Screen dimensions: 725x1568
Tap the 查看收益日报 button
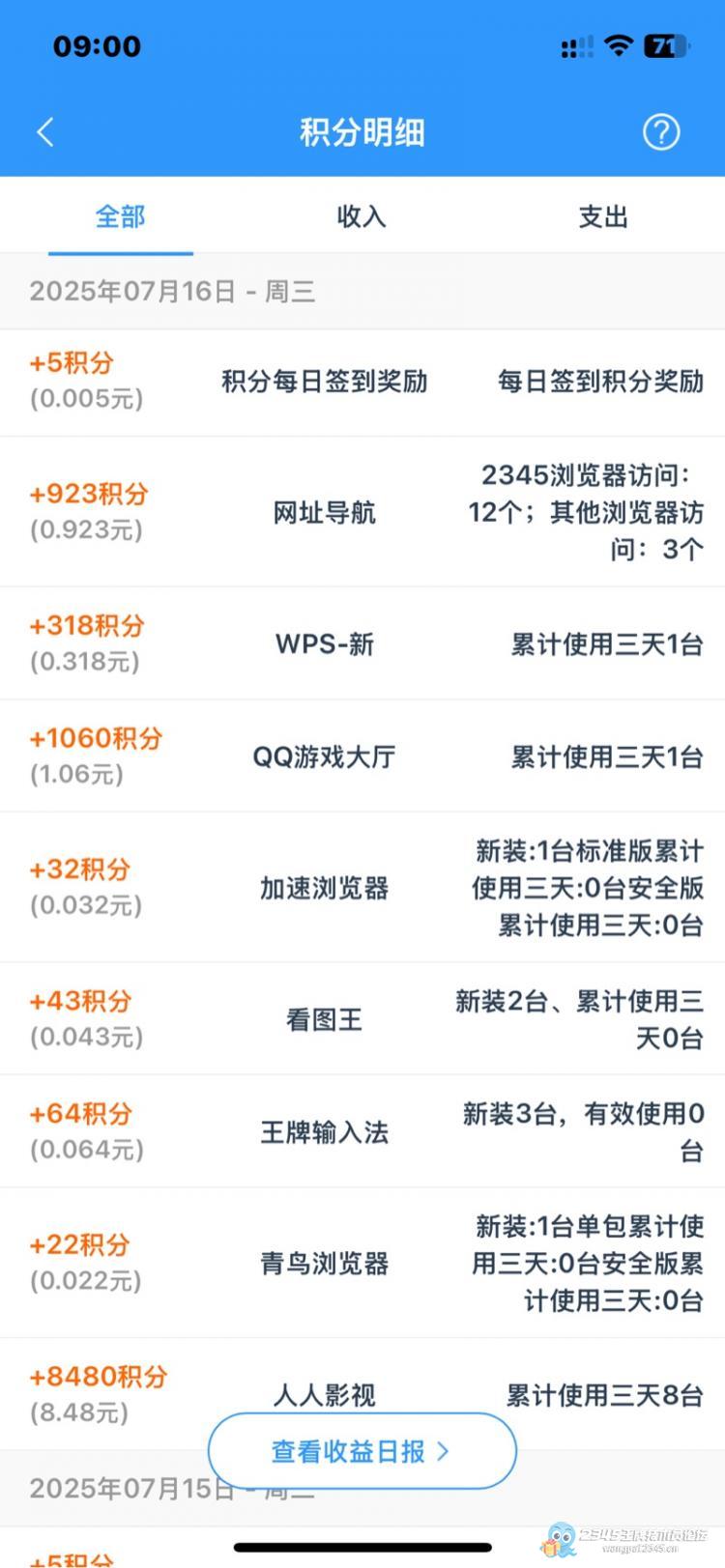[362, 1450]
